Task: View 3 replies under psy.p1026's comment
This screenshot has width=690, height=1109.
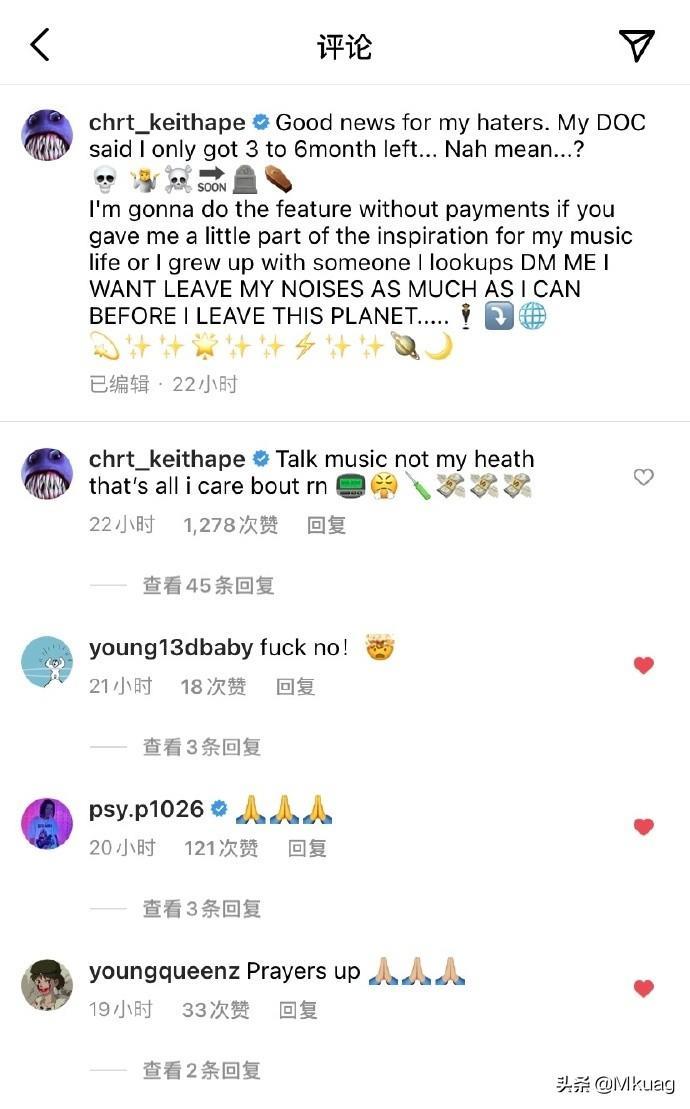Action: [x=201, y=909]
